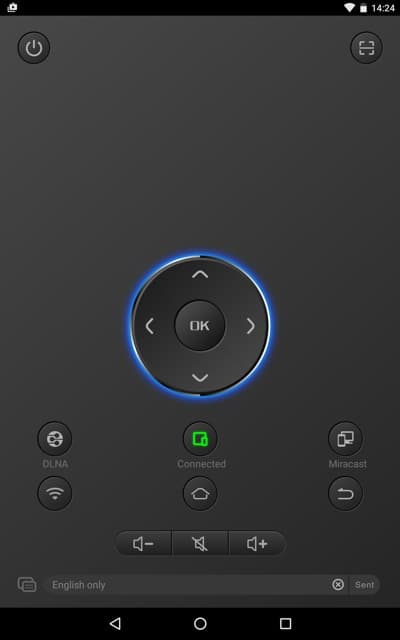The height and width of the screenshot is (640, 400).
Task: Tap the remote's return arrow button
Action: pos(345,493)
